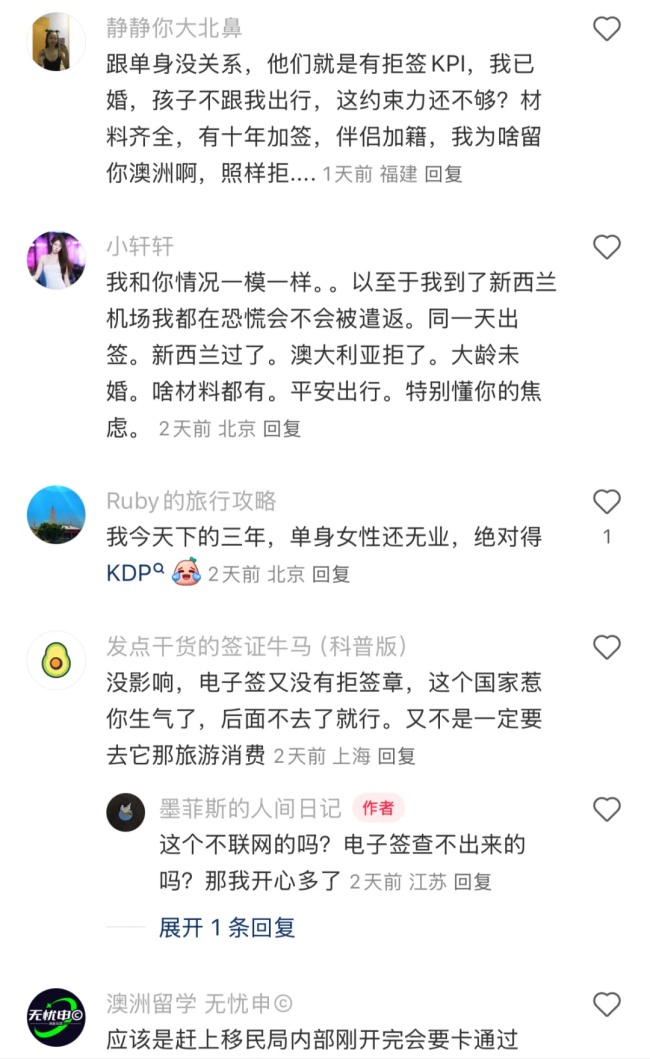The image size is (650, 1059).
Task: Open the avocado avatar of 发点干货的签证牛马
Action: (x=56, y=660)
